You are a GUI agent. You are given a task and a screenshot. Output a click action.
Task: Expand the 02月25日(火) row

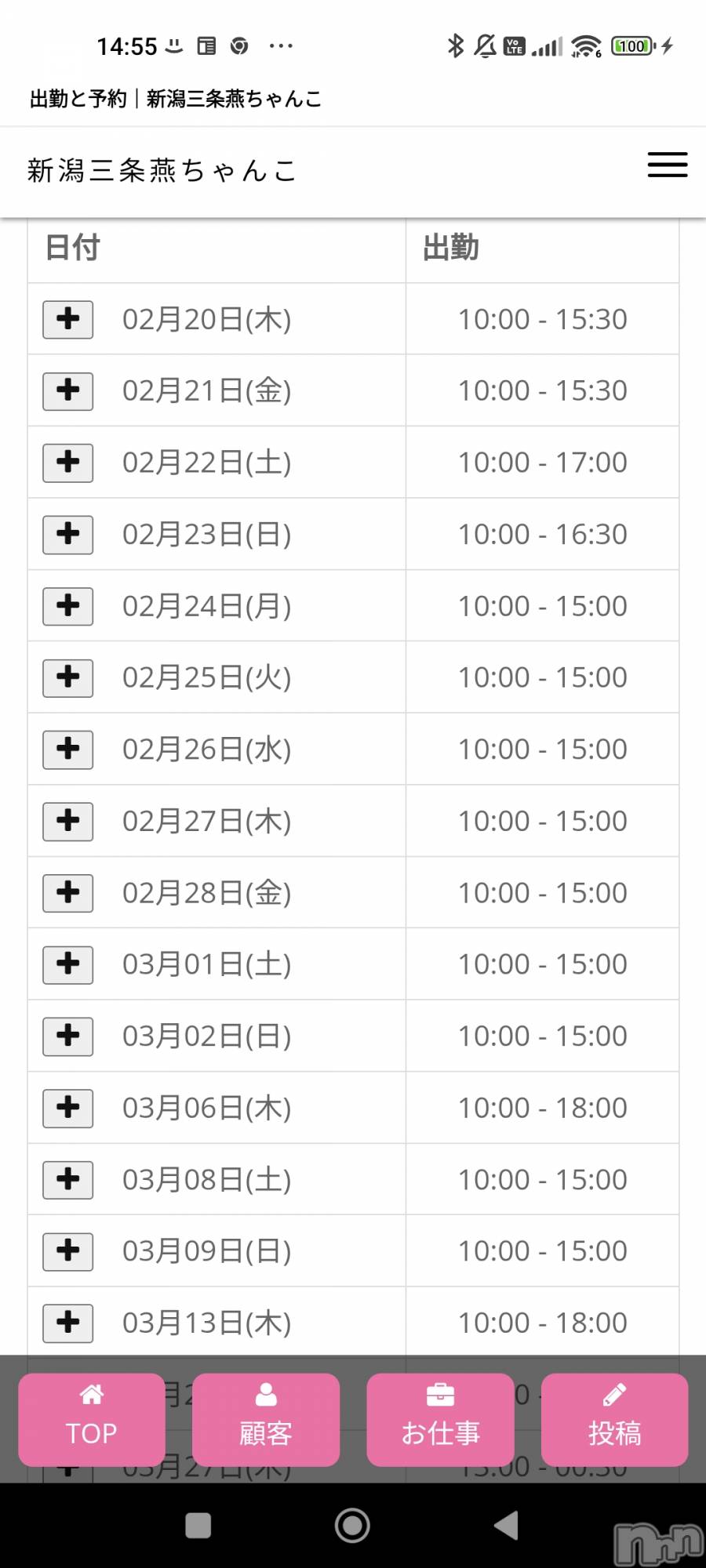coord(68,677)
